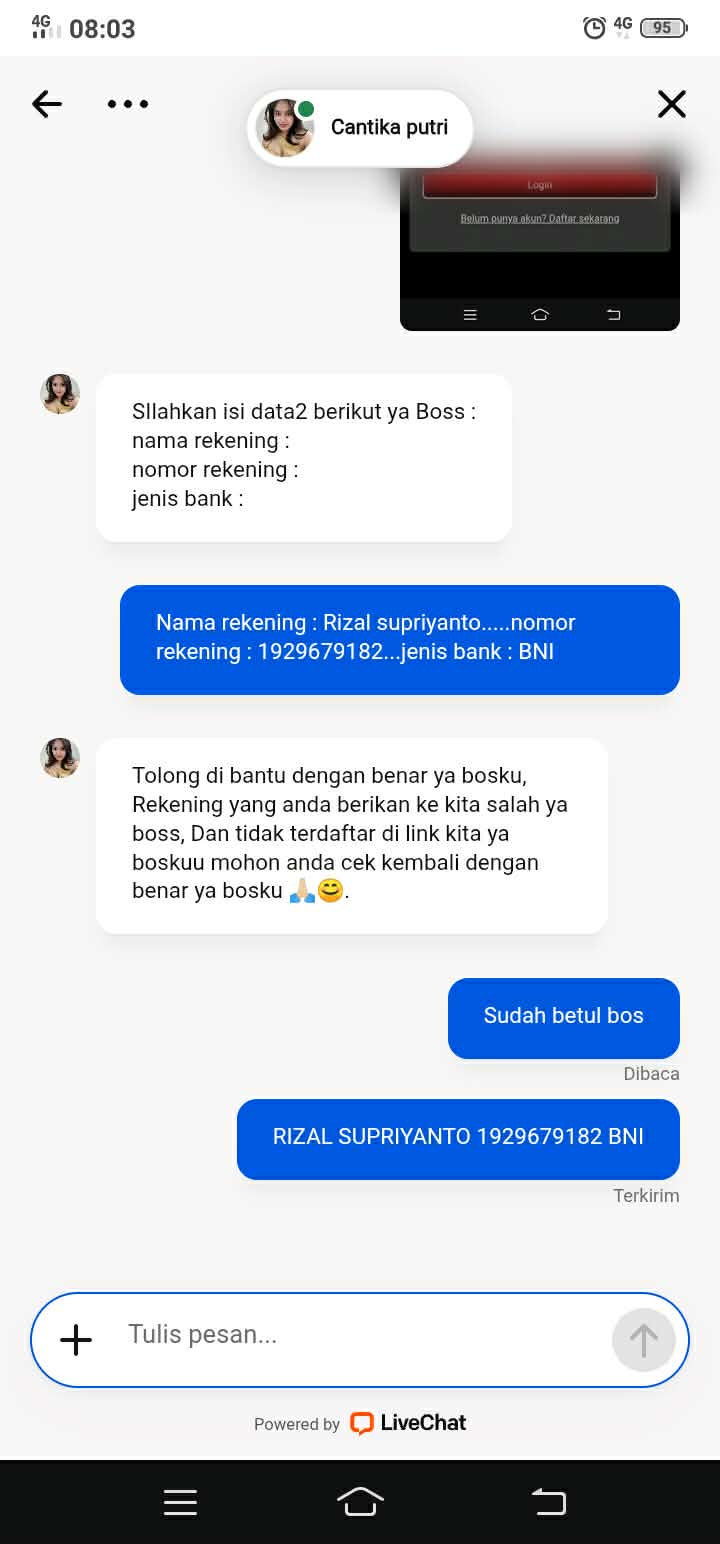The image size is (720, 1544).
Task: Open the three-dots chat menu
Action: click(x=128, y=104)
